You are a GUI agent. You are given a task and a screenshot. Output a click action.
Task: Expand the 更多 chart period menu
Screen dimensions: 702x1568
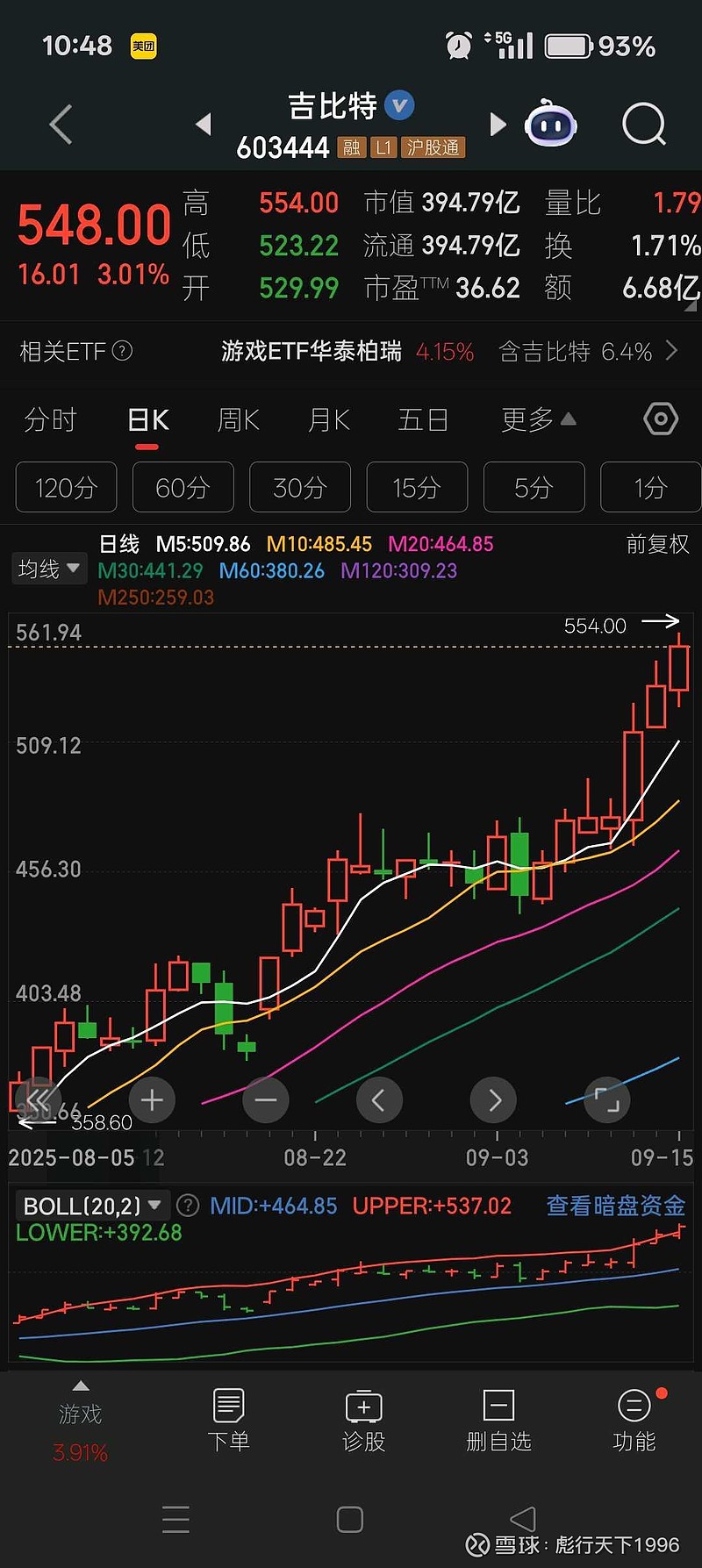click(x=537, y=420)
